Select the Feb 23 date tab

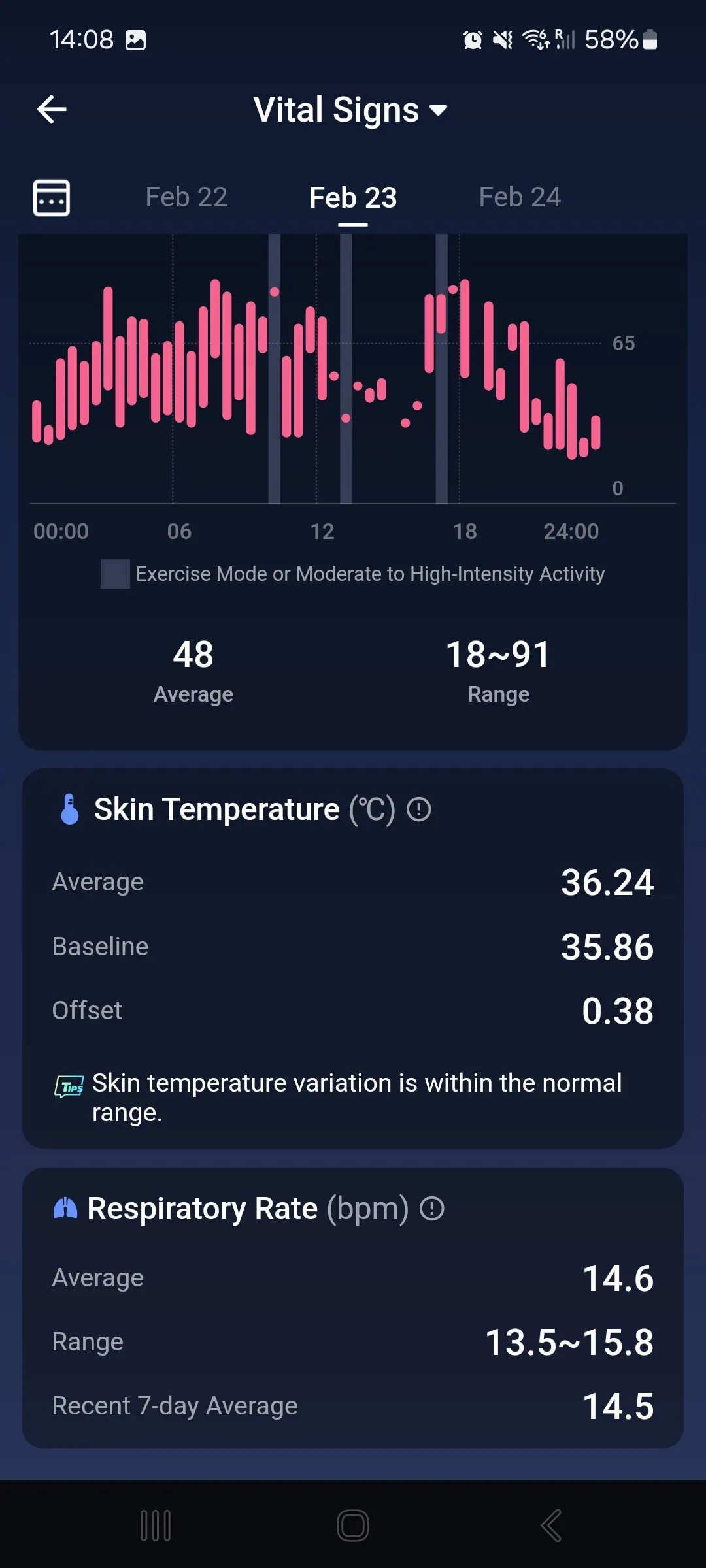[353, 197]
